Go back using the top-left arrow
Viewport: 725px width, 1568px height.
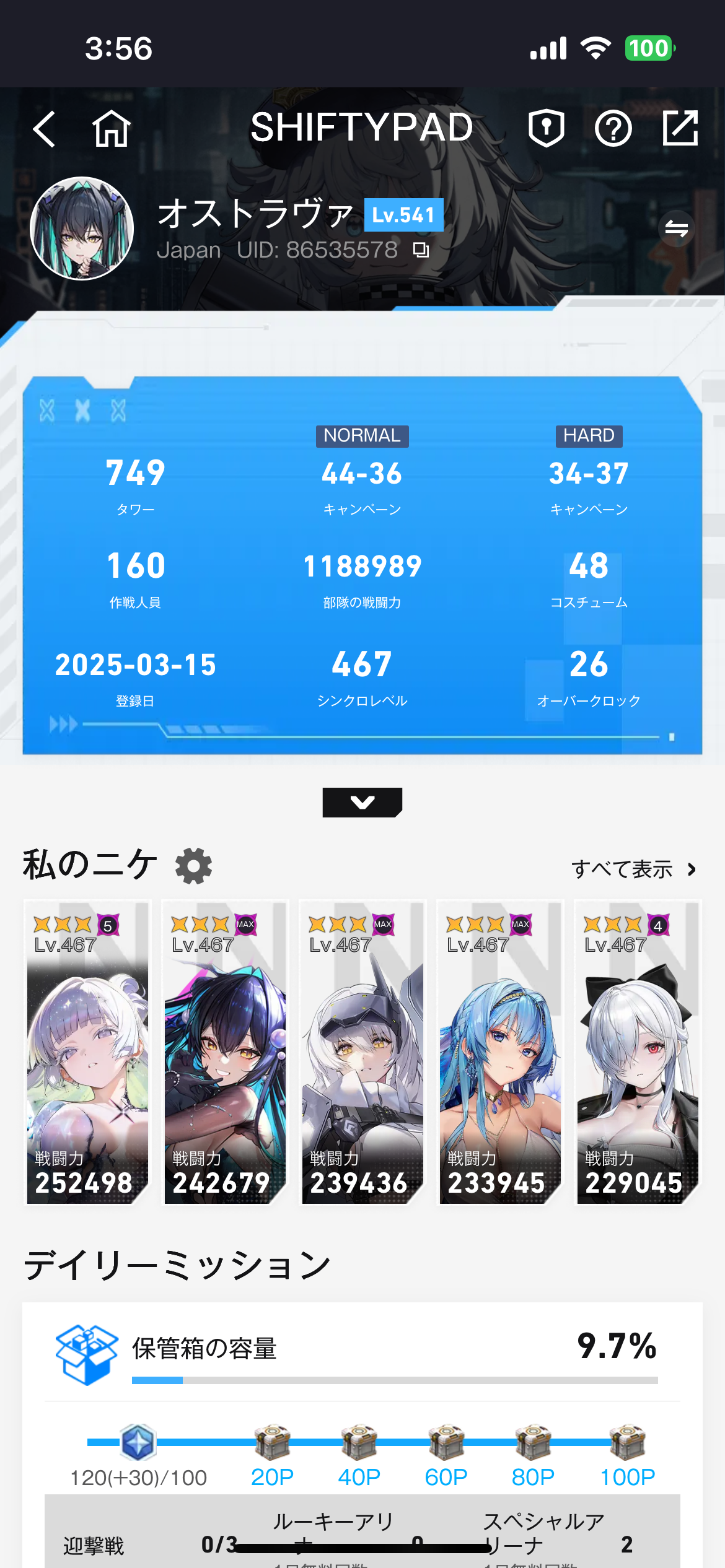[45, 129]
